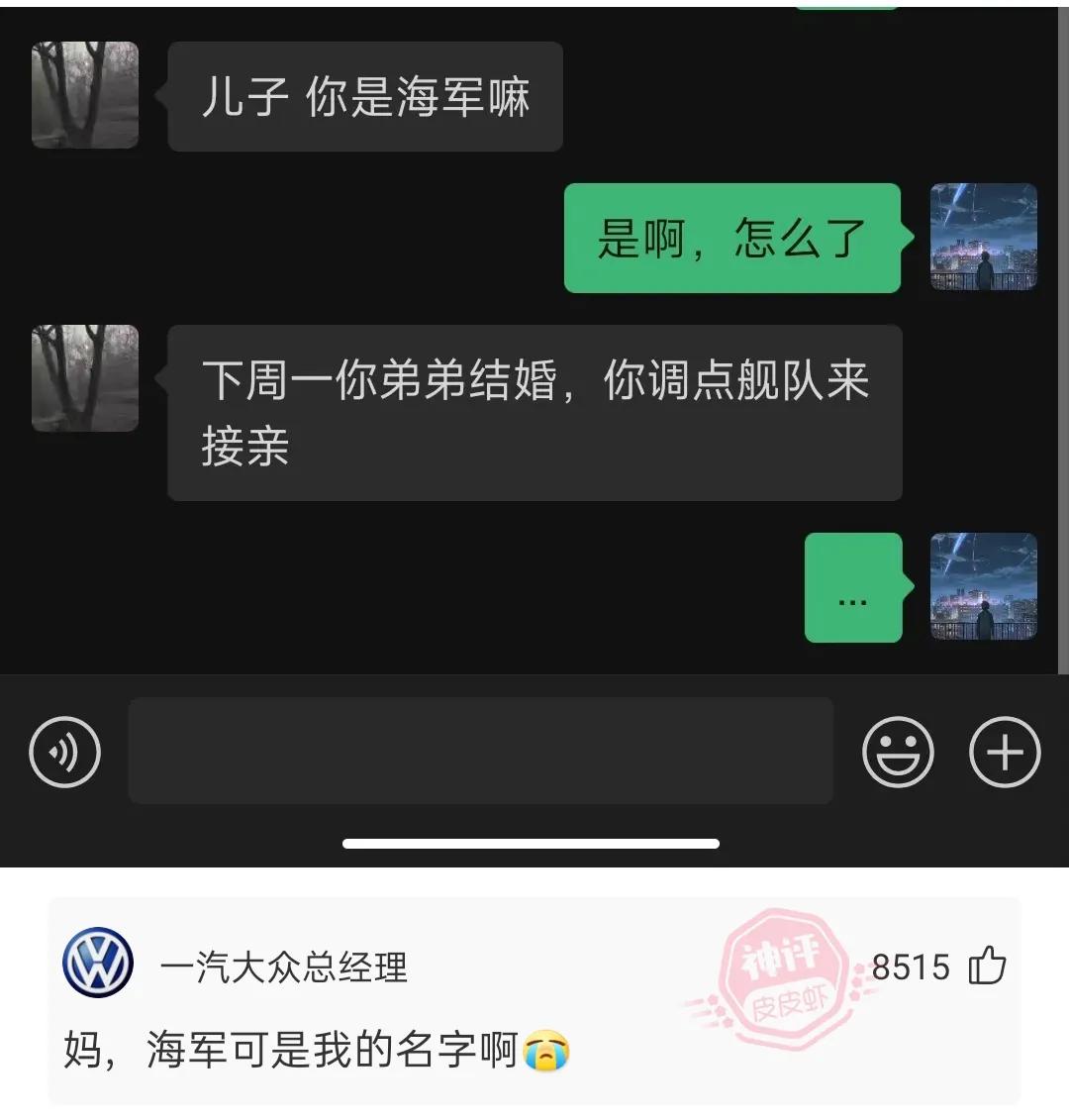Tap the voice message icon
Screen dimensions: 1069x1120
[64, 753]
